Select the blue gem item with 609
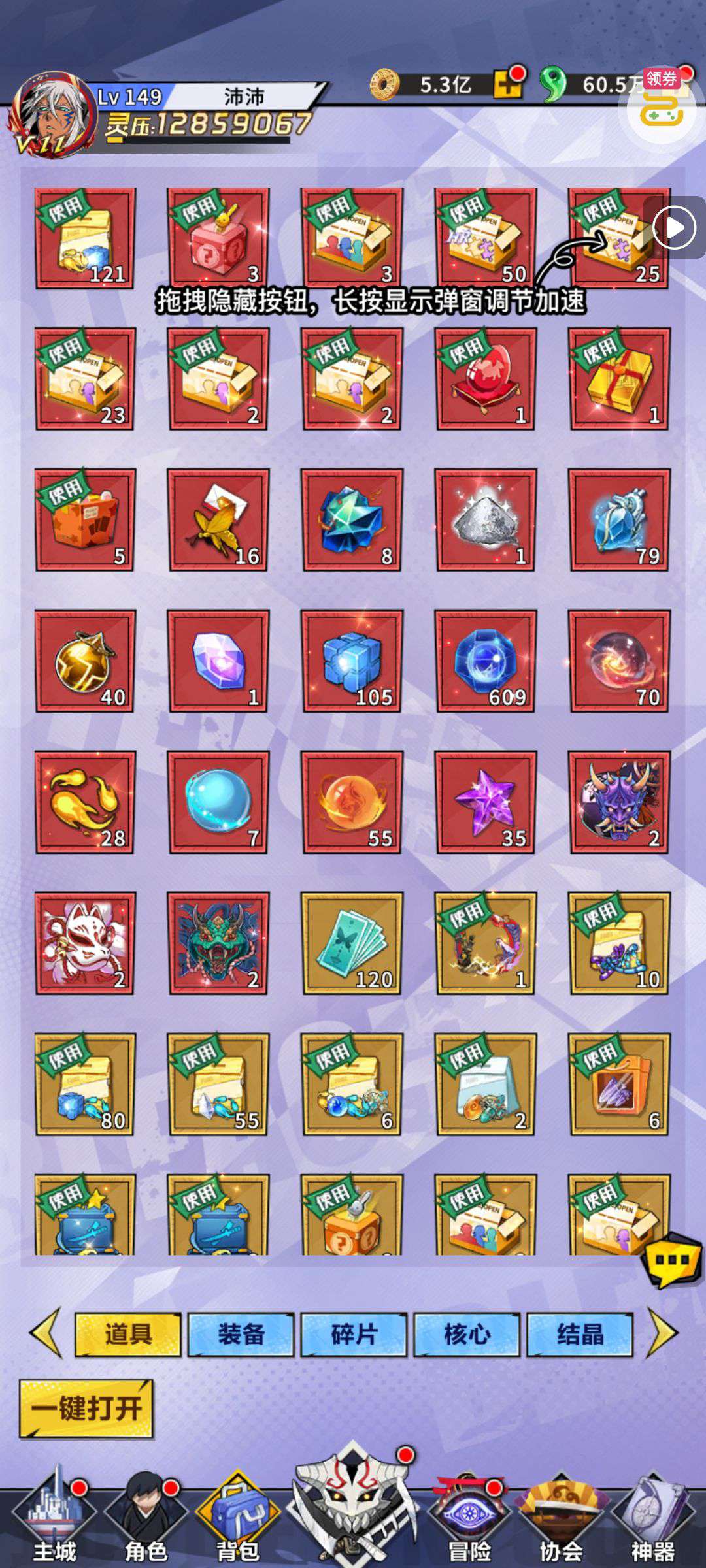The image size is (706, 1568). [x=486, y=661]
